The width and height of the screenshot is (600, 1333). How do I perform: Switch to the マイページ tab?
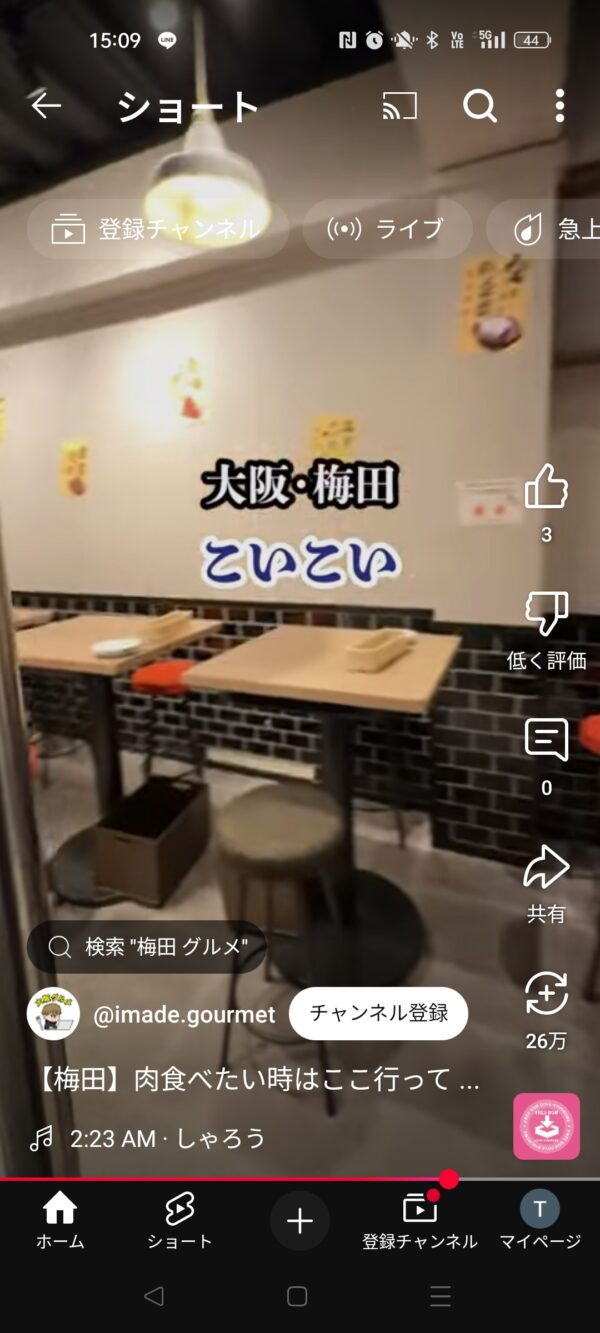pyautogui.click(x=540, y=1222)
